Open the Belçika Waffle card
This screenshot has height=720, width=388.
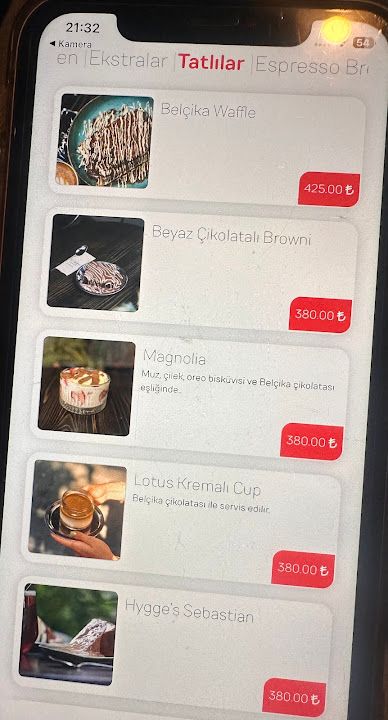click(x=208, y=146)
